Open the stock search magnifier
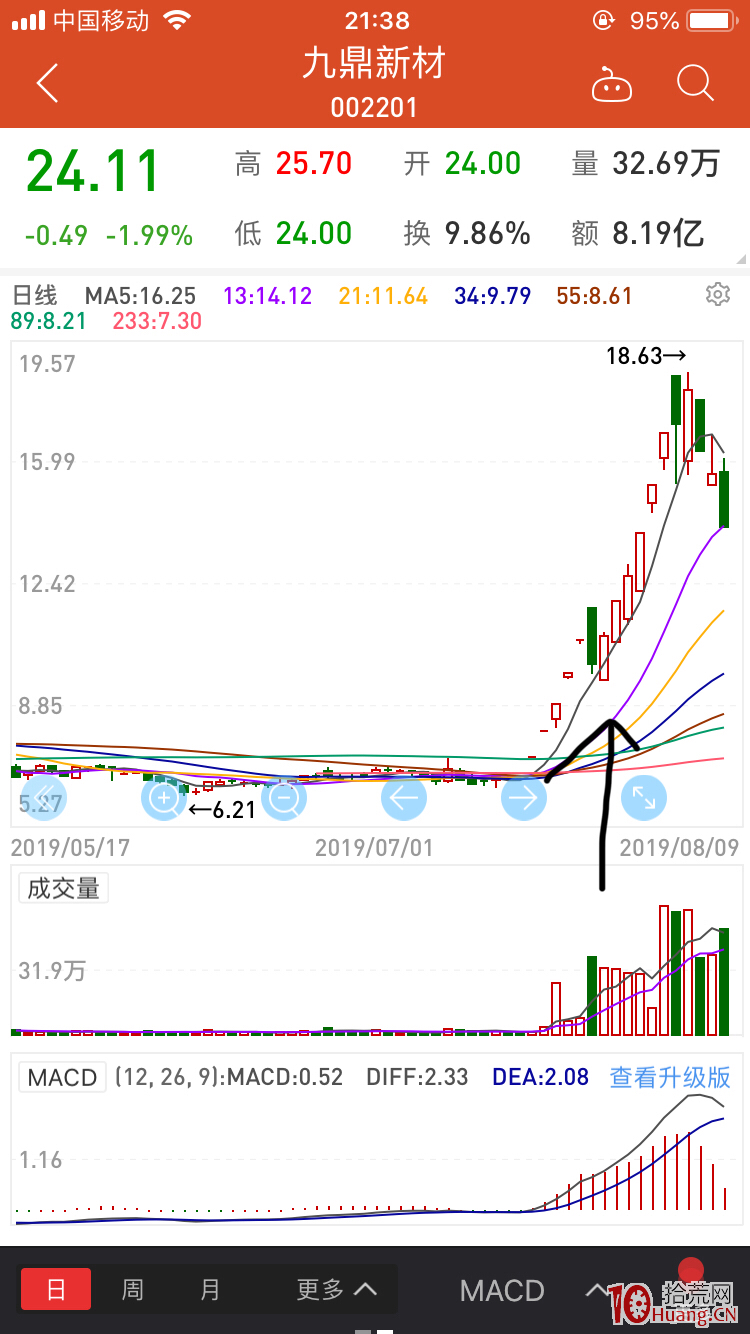This screenshot has width=750, height=1334. coord(695,85)
